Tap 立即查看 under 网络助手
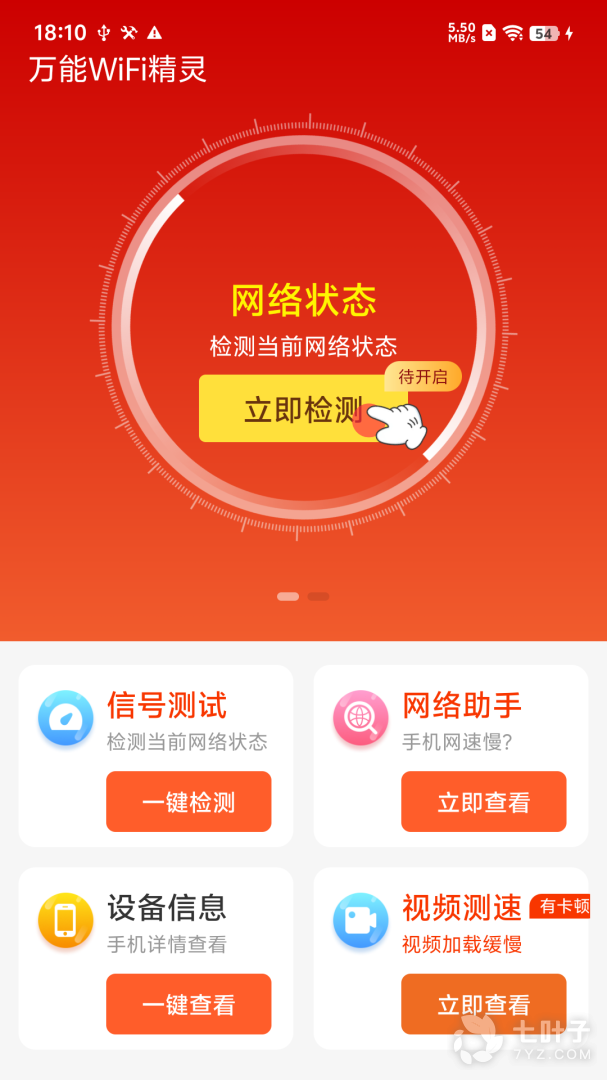Image resolution: width=607 pixels, height=1080 pixels. [483, 801]
